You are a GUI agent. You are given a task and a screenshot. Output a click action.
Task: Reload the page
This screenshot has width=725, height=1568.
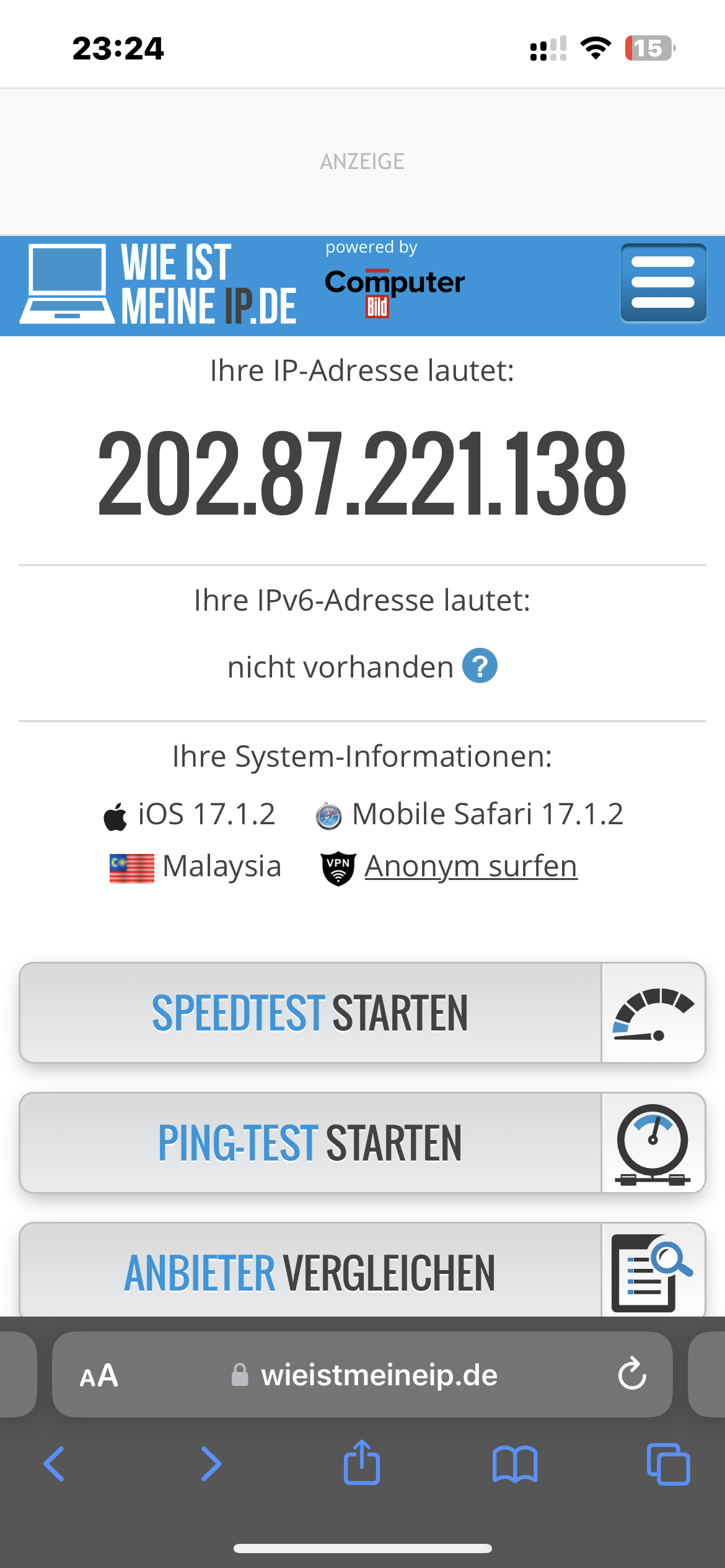pyautogui.click(x=632, y=1374)
